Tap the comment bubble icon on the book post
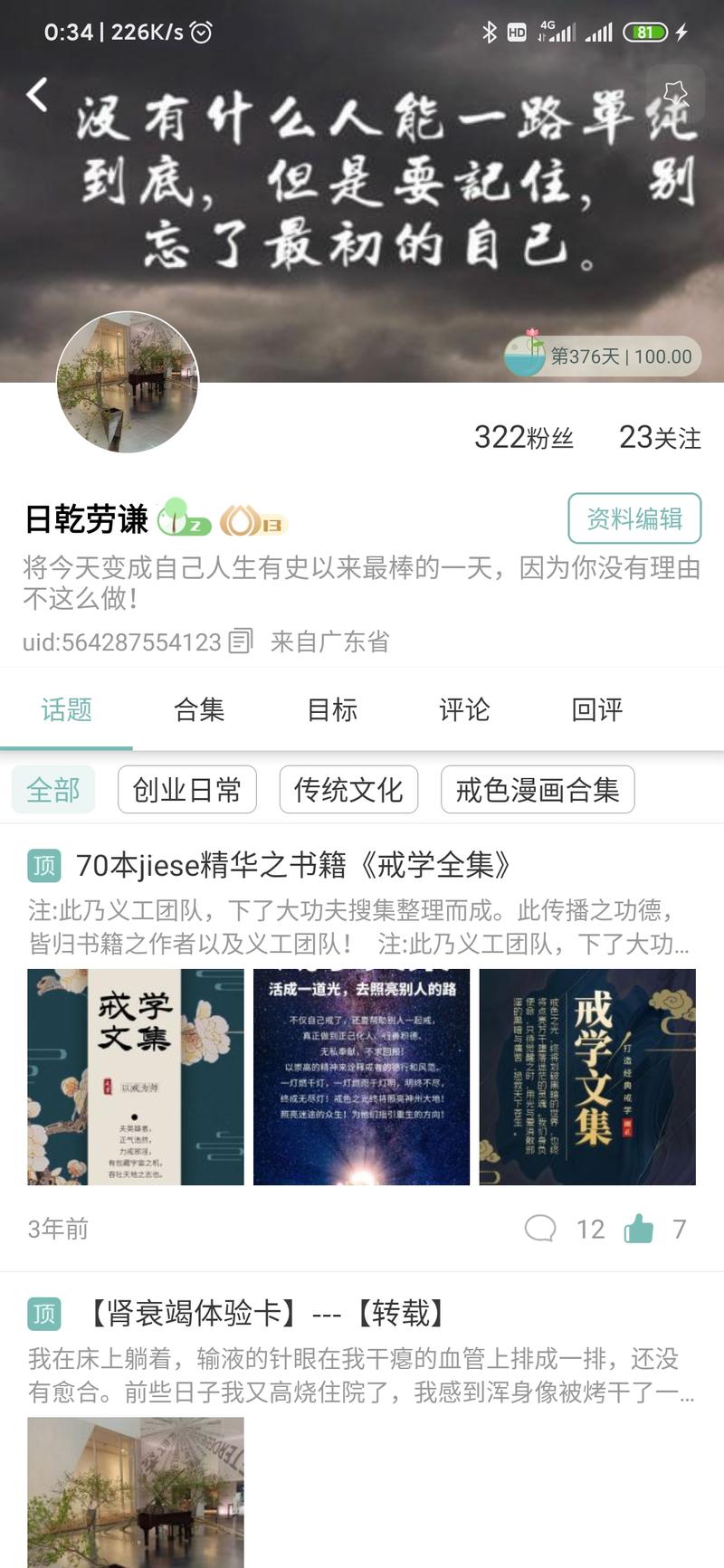The height and width of the screenshot is (1568, 724). [541, 1229]
